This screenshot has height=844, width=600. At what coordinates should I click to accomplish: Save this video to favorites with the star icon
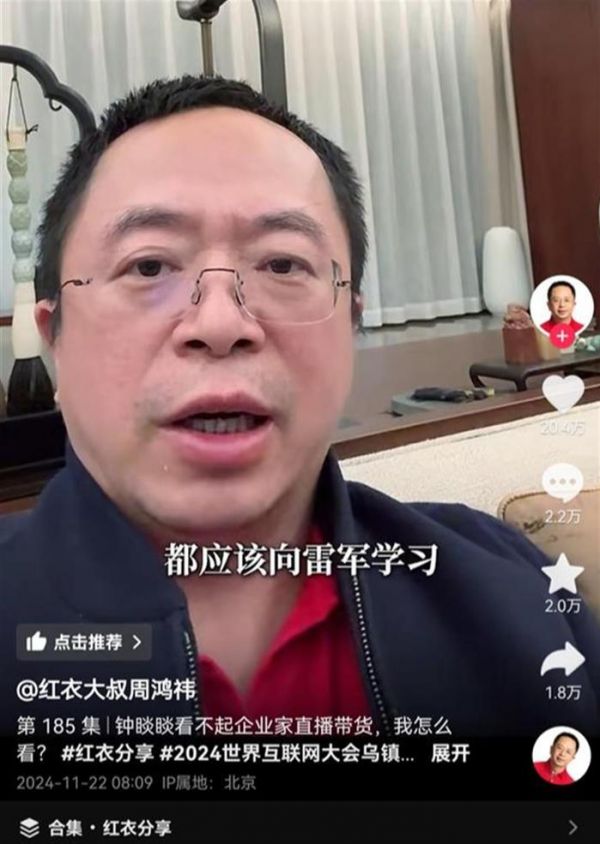point(562,574)
